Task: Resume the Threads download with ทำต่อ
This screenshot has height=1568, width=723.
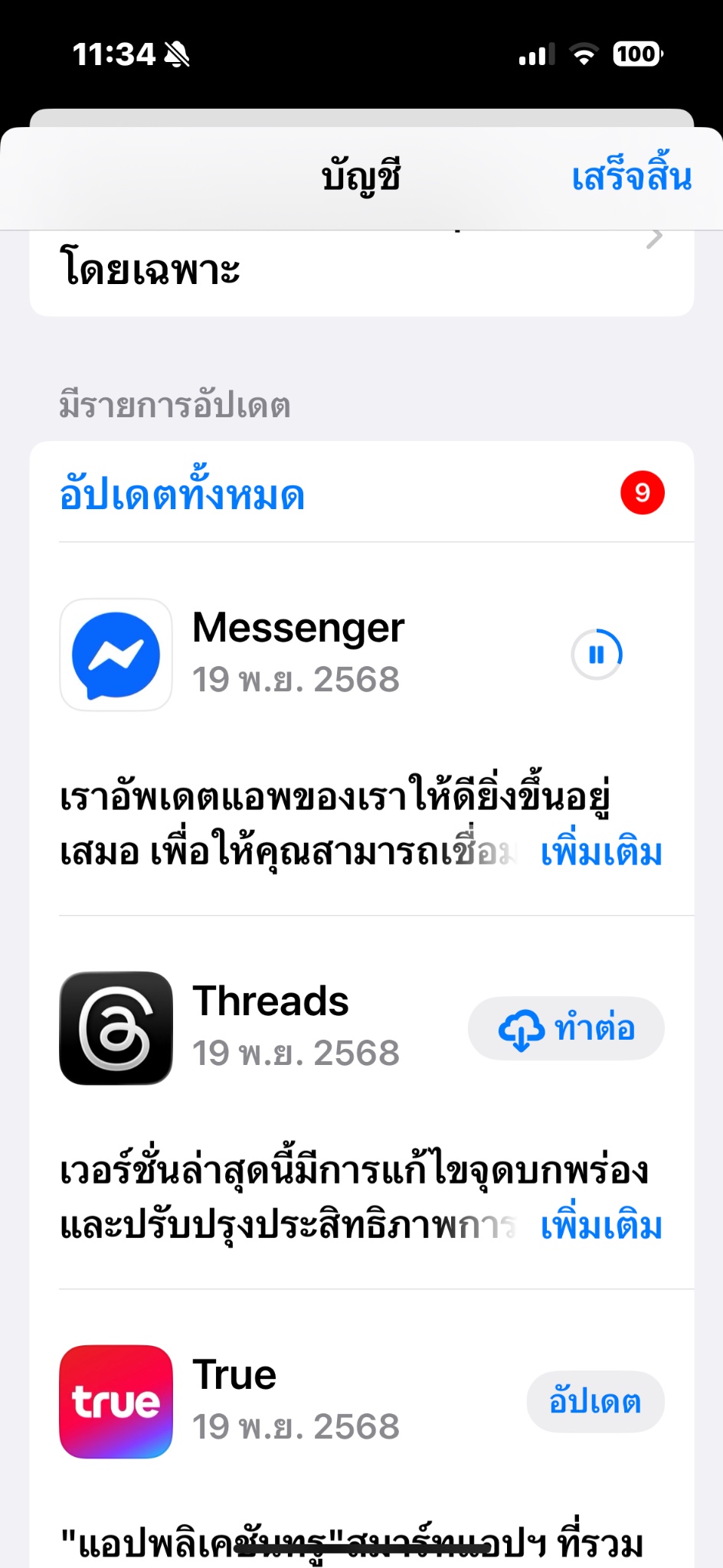Action: coord(566,1028)
